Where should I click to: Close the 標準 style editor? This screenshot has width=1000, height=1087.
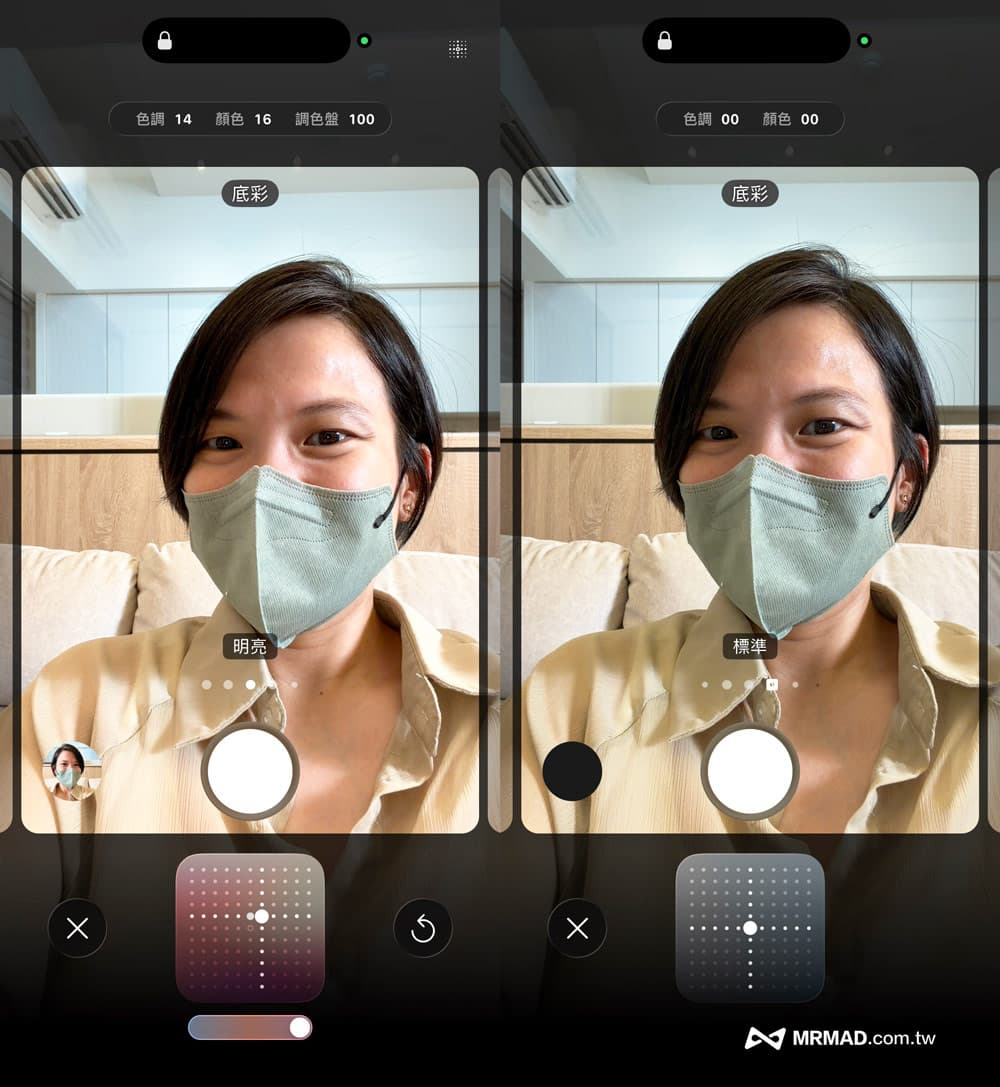[x=577, y=928]
